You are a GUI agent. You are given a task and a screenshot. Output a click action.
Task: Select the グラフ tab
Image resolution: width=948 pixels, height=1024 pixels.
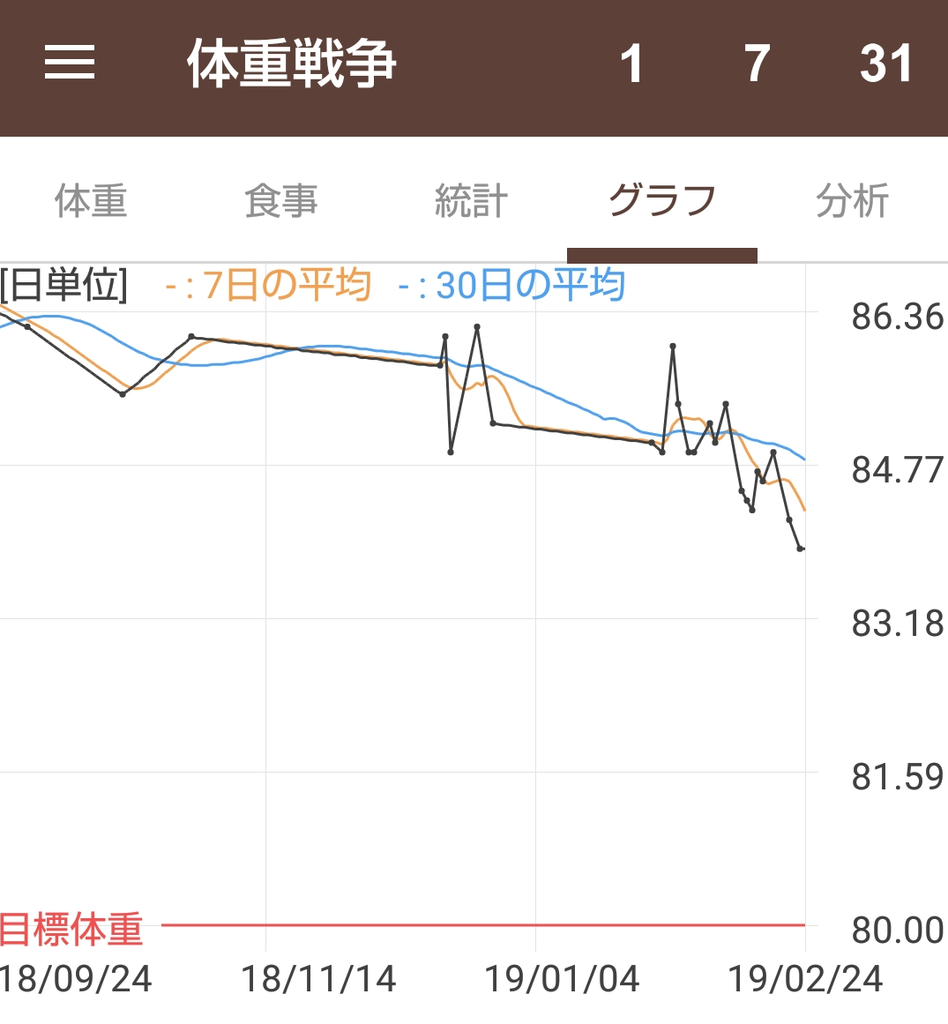tap(662, 201)
